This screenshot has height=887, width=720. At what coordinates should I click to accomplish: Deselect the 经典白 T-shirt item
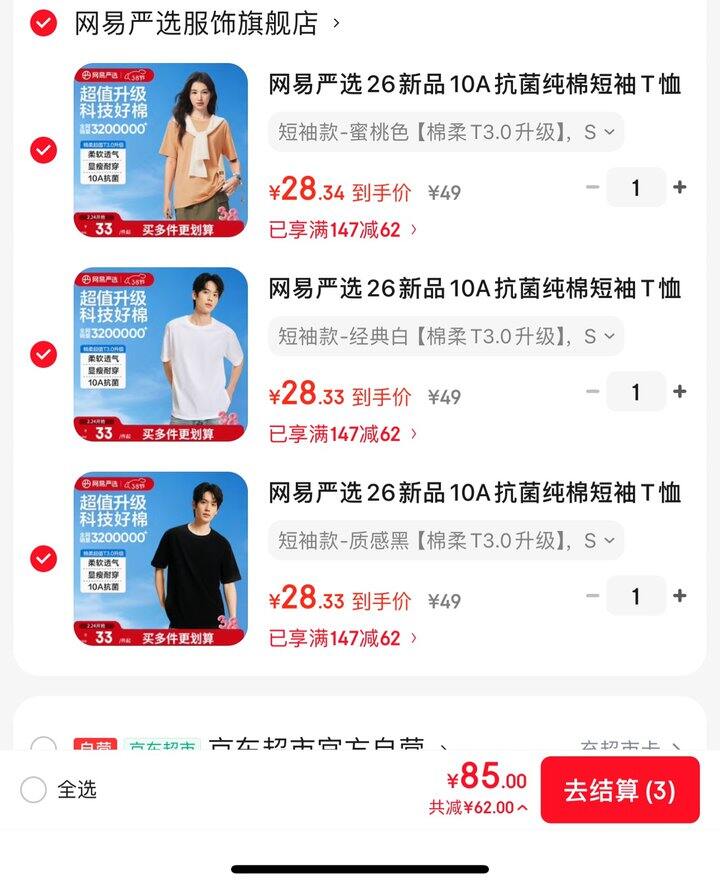point(43,354)
